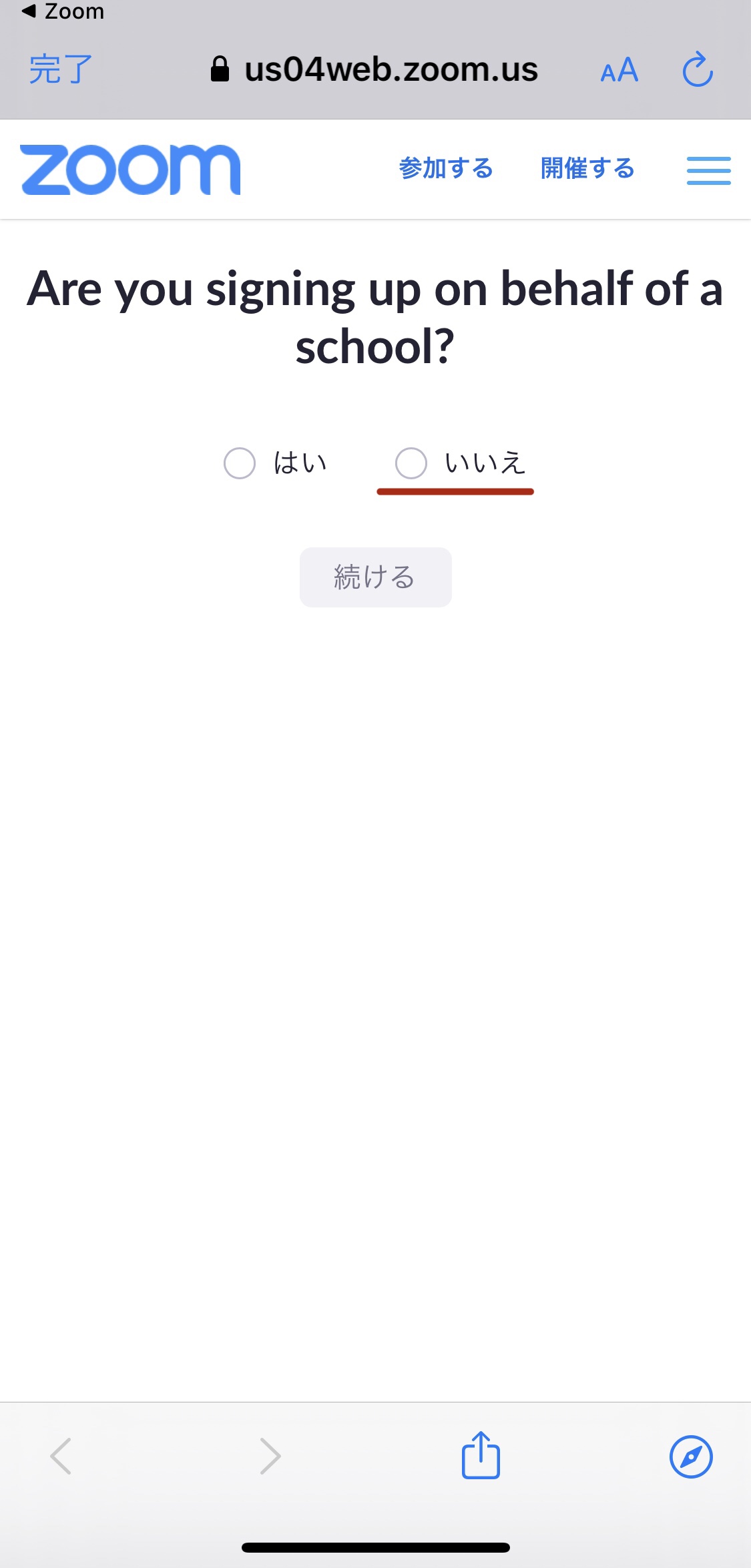This screenshot has width=751, height=1568.
Task: Open the 参加する link
Action: [446, 168]
